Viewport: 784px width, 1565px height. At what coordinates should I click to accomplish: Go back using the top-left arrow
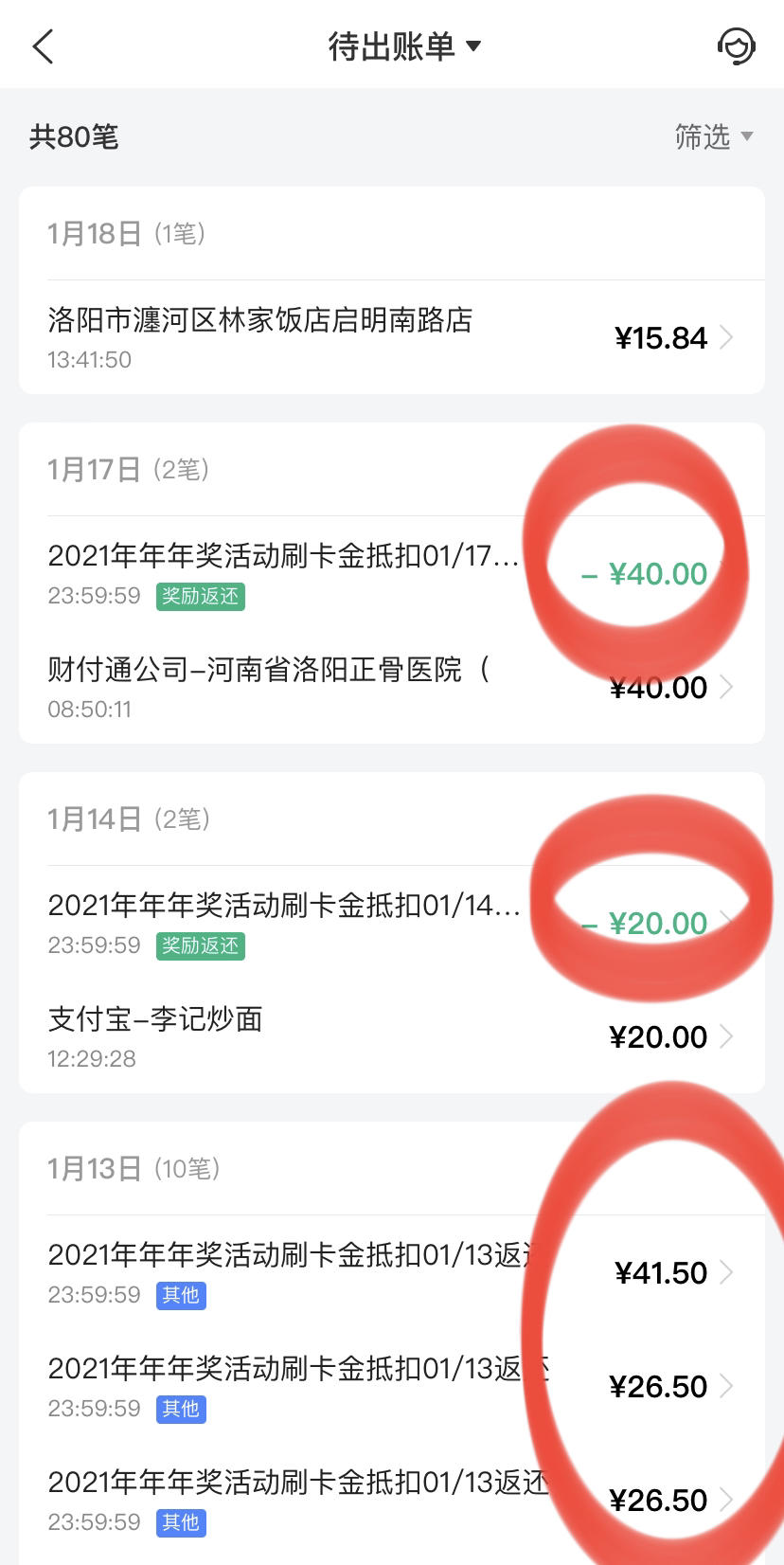pyautogui.click(x=43, y=45)
